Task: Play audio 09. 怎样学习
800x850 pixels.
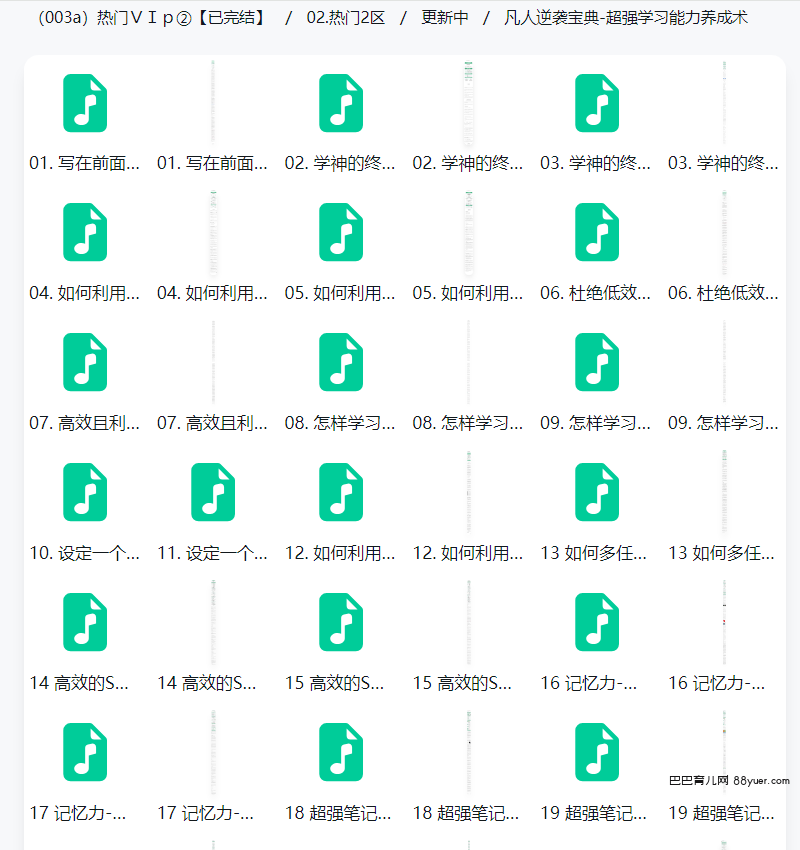Action: pyautogui.click(x=597, y=362)
